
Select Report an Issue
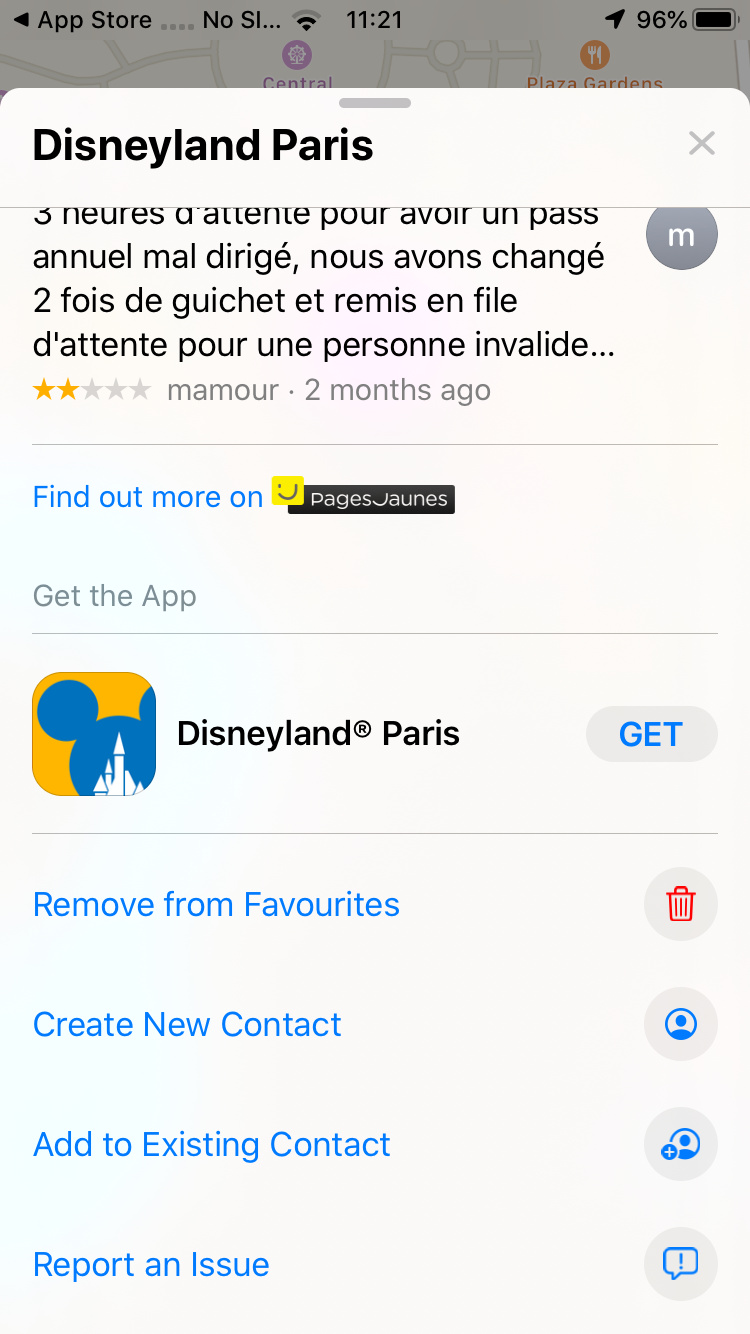tap(150, 1264)
